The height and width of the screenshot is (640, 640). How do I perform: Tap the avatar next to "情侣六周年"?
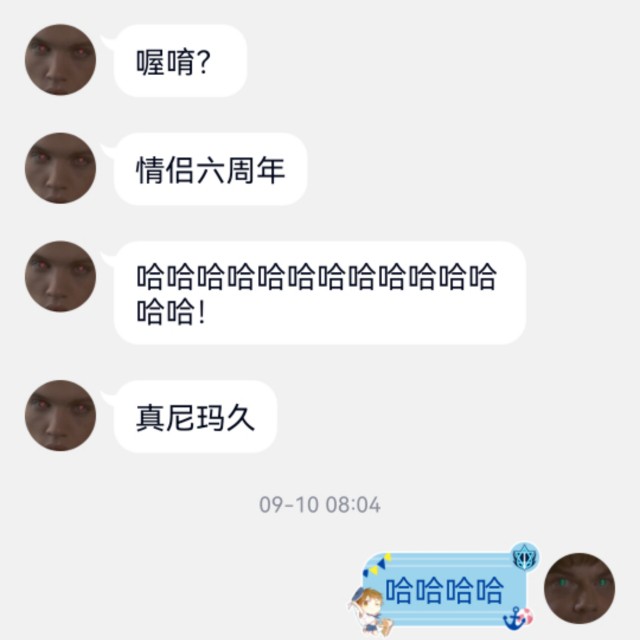click(60, 168)
